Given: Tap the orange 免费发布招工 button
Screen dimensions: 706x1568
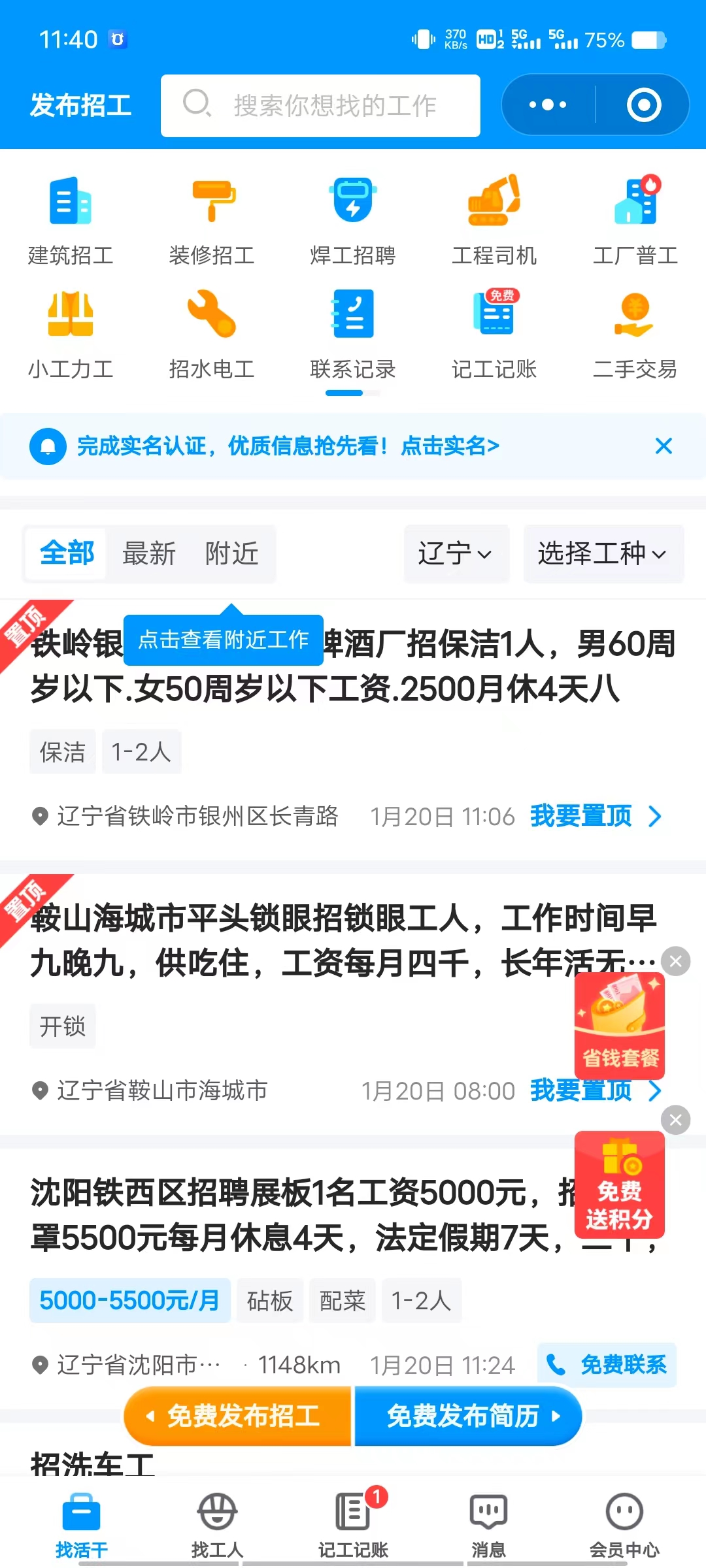Looking at the screenshot, I should click(238, 1416).
